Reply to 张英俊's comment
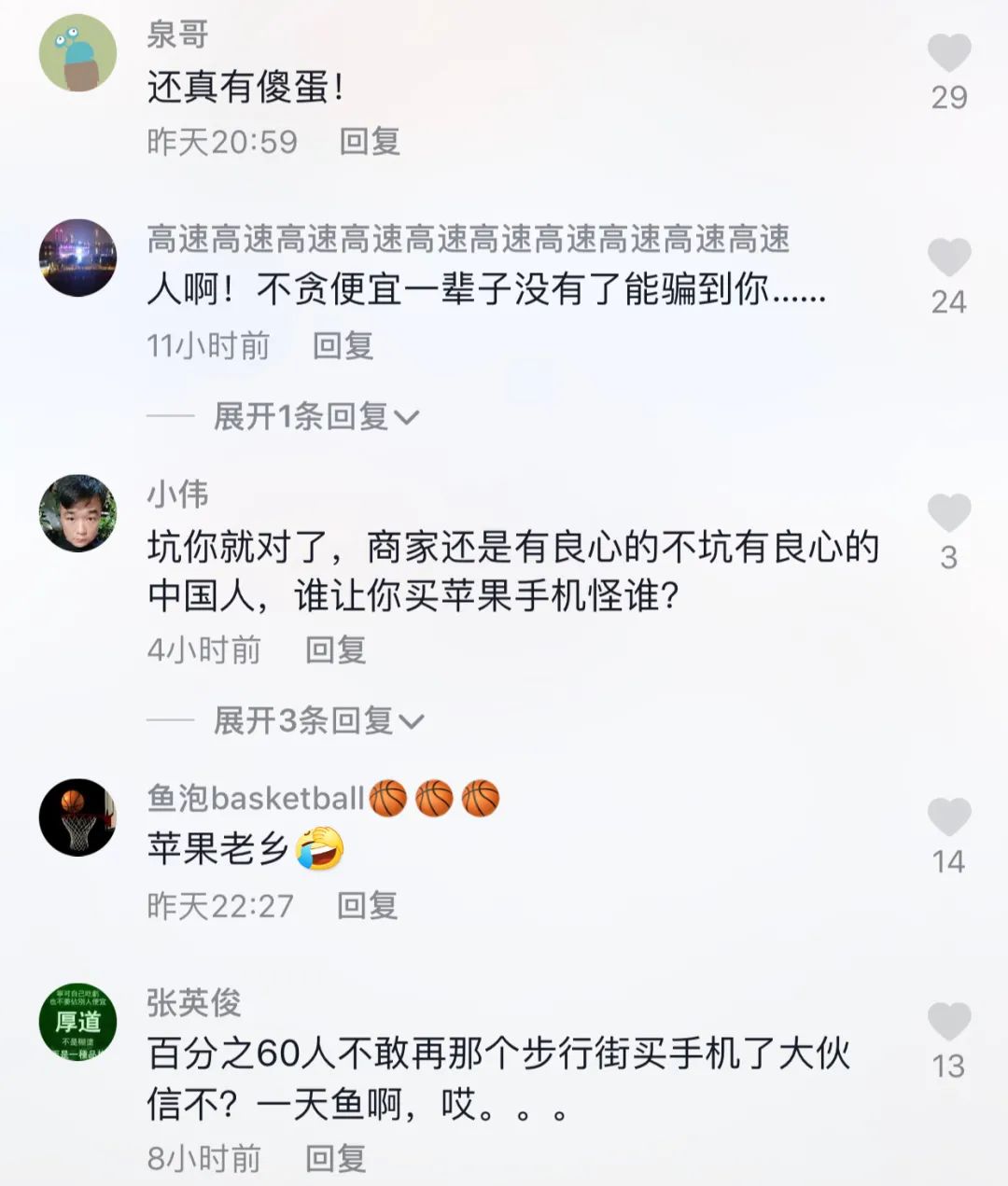 tap(336, 1159)
